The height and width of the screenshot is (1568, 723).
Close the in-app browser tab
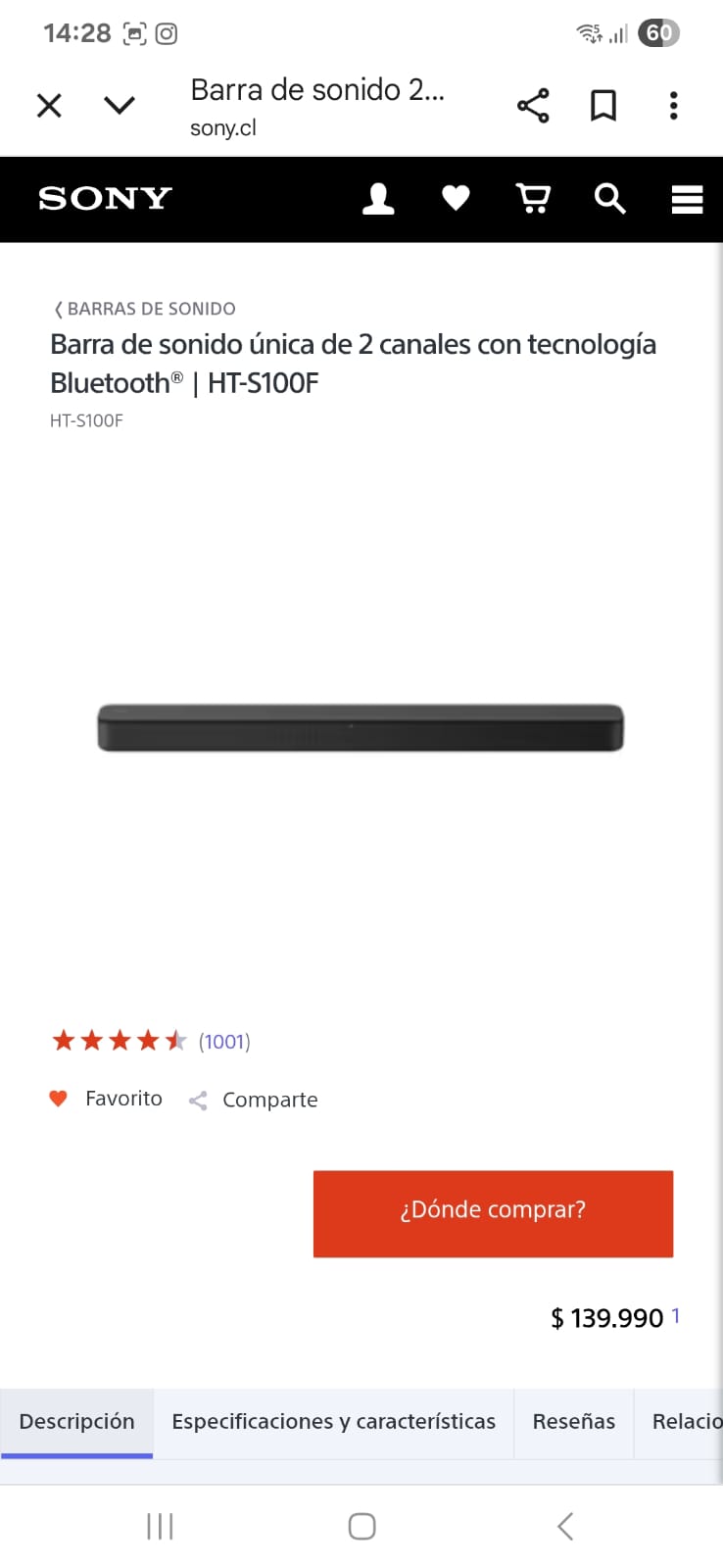(x=49, y=105)
